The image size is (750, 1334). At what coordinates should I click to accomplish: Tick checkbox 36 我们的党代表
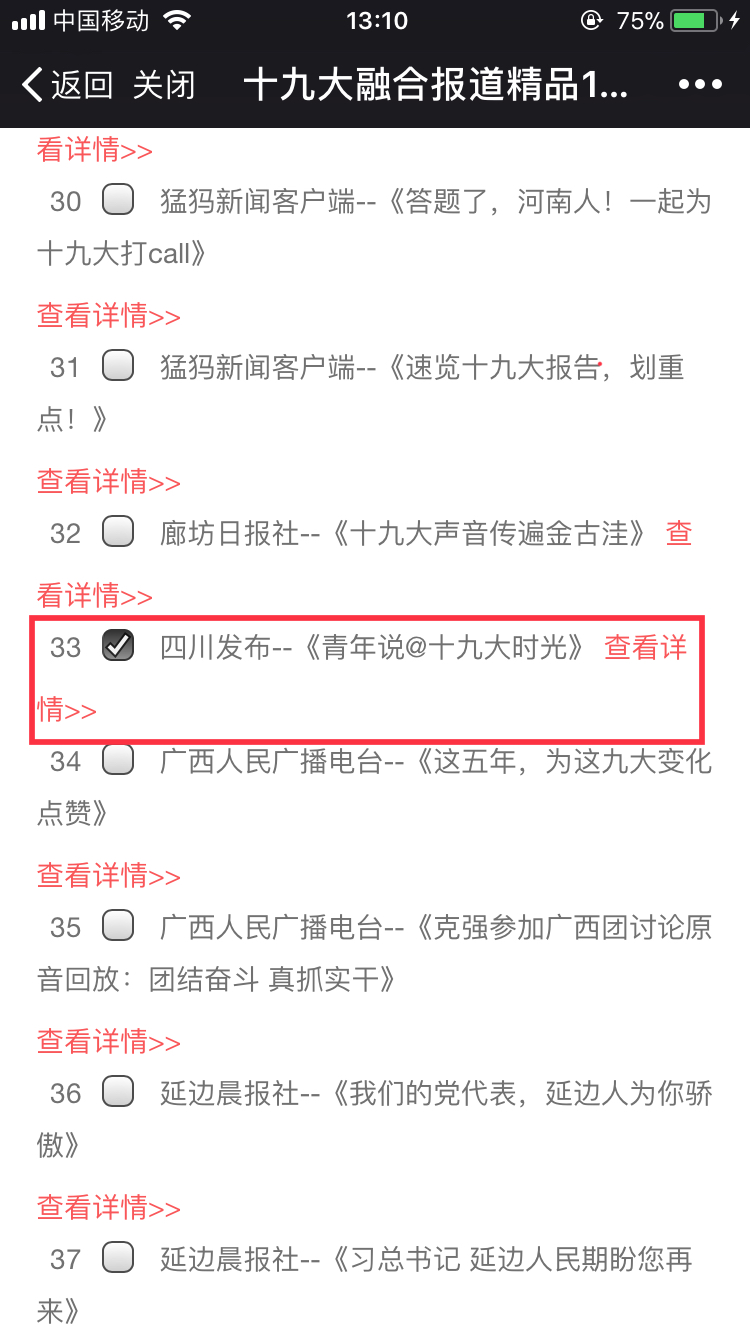coord(118,1091)
